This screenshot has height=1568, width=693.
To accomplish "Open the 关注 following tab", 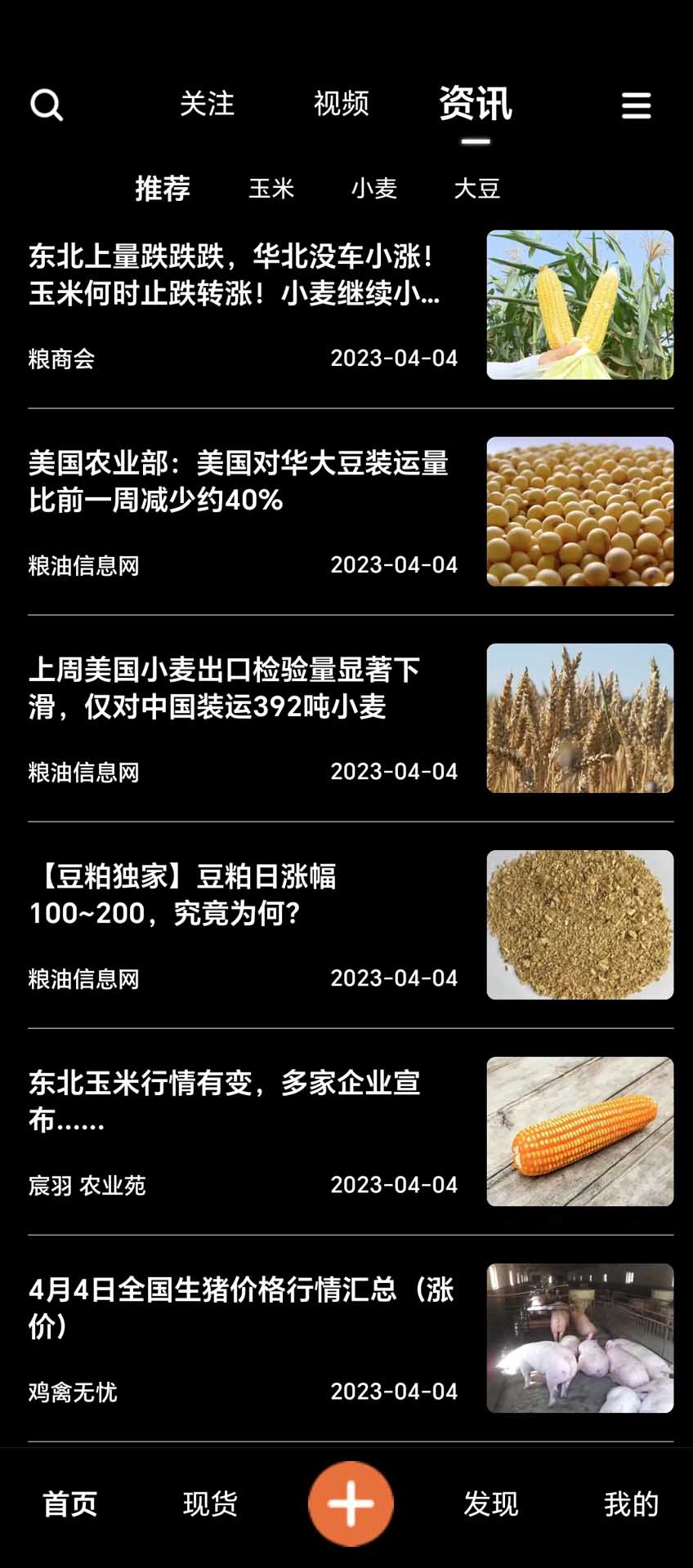I will pyautogui.click(x=207, y=105).
